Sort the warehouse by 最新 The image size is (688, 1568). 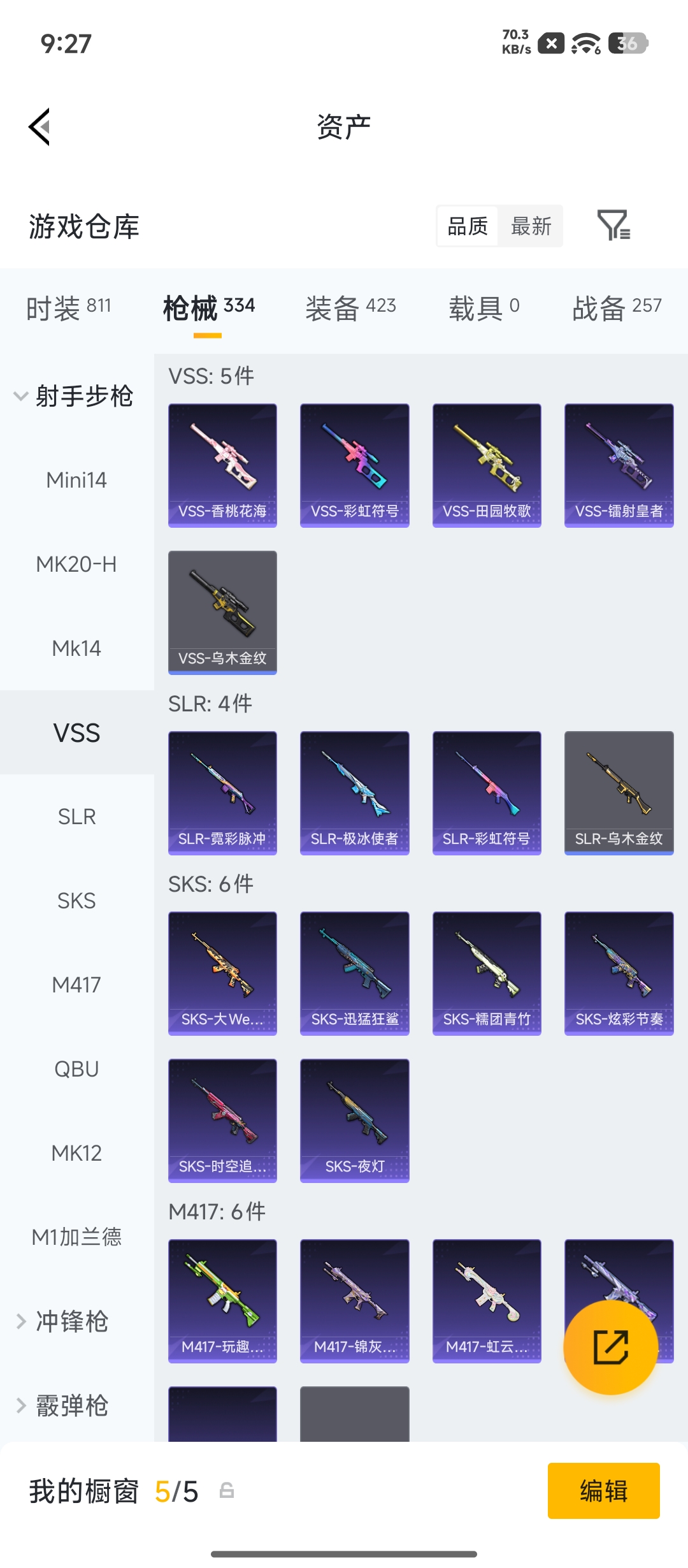(531, 226)
